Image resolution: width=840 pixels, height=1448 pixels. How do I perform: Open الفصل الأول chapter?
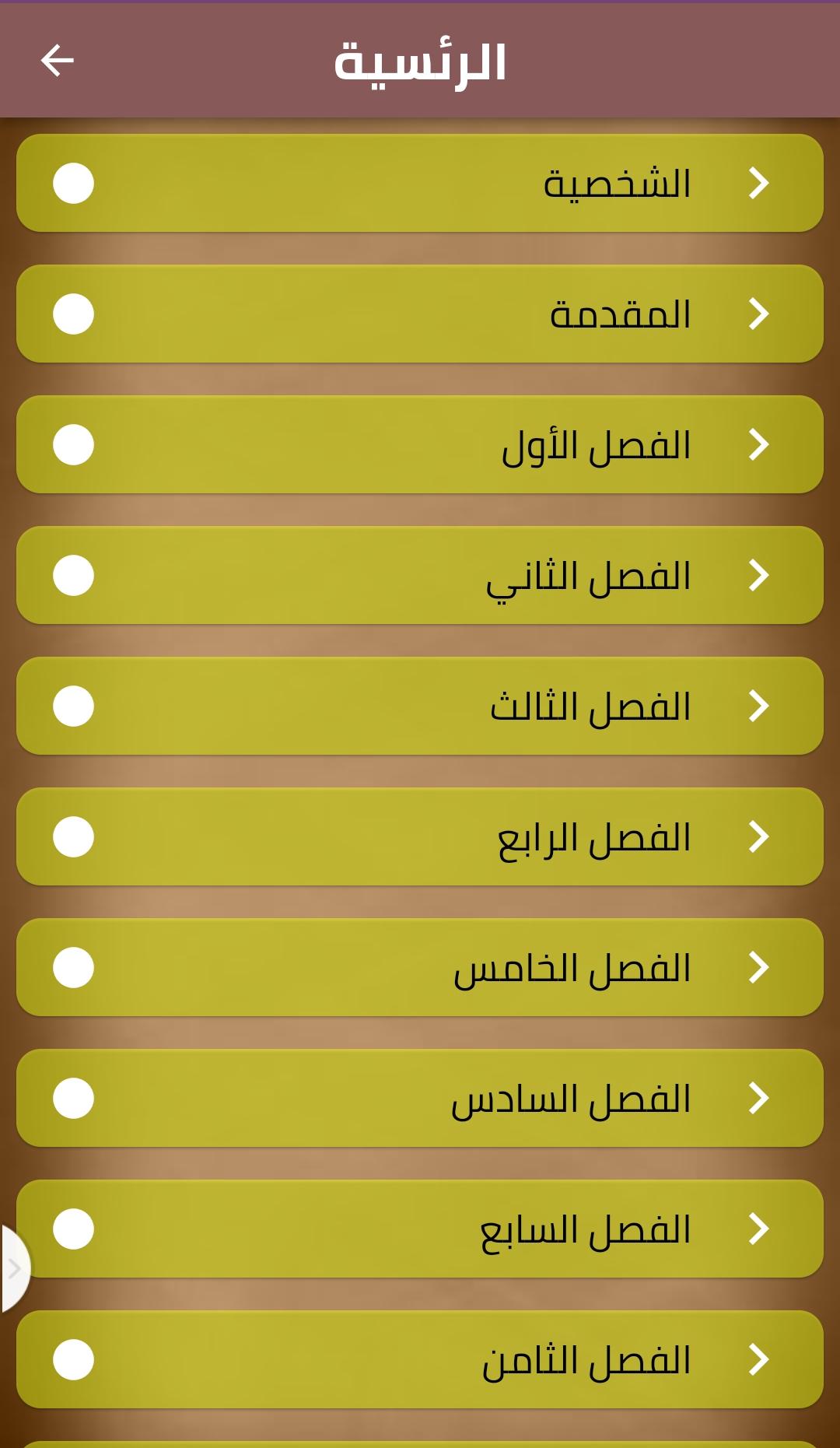[x=420, y=444]
